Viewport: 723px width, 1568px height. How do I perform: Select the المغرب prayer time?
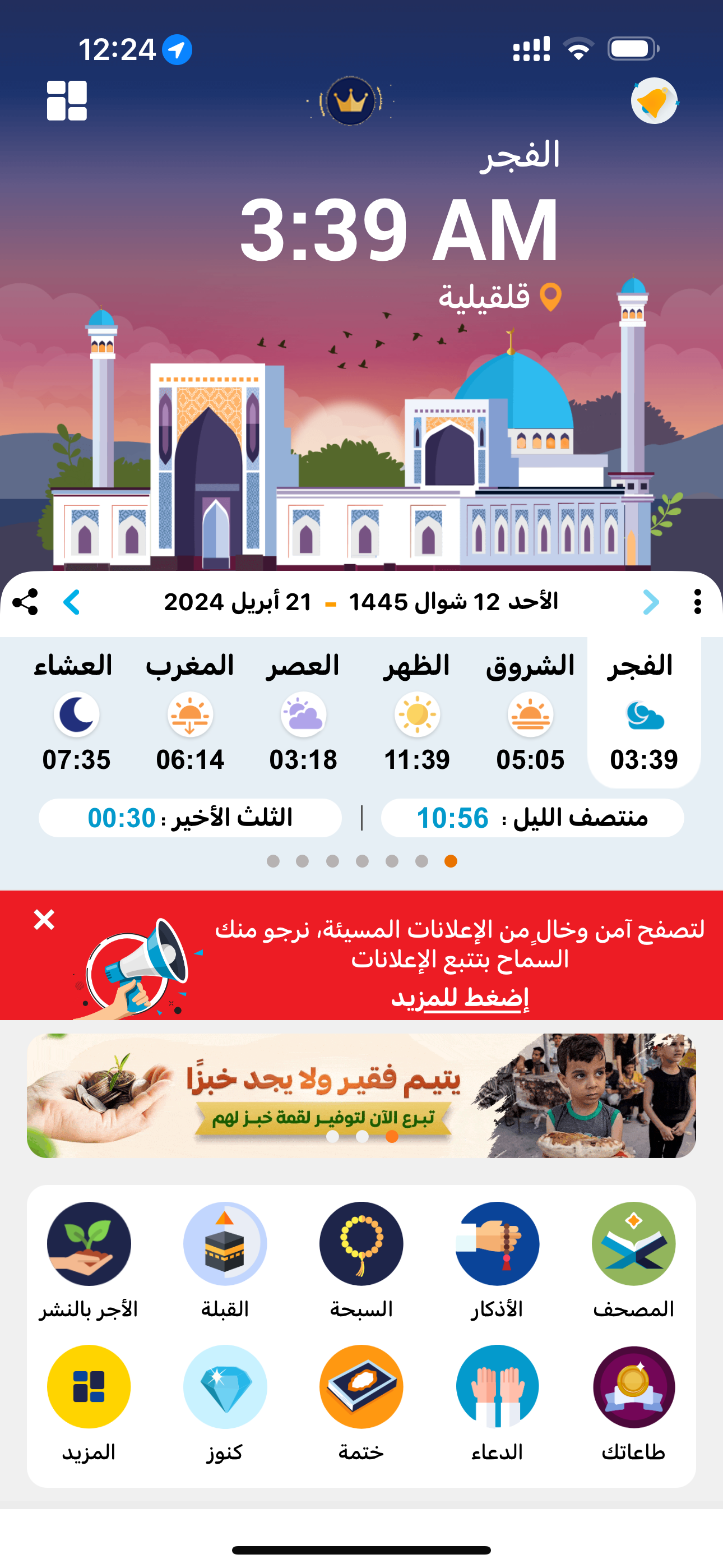[190, 712]
